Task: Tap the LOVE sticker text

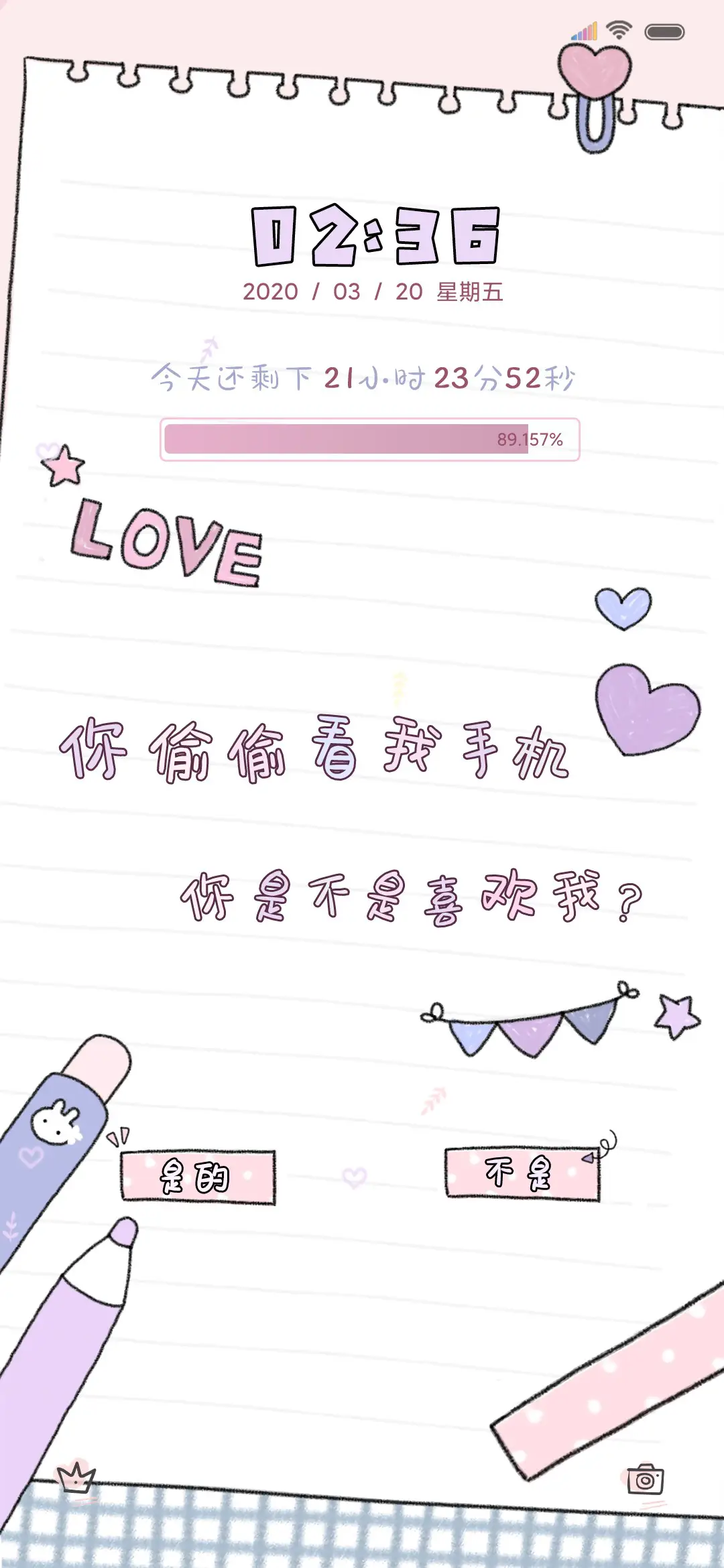Action: click(168, 543)
